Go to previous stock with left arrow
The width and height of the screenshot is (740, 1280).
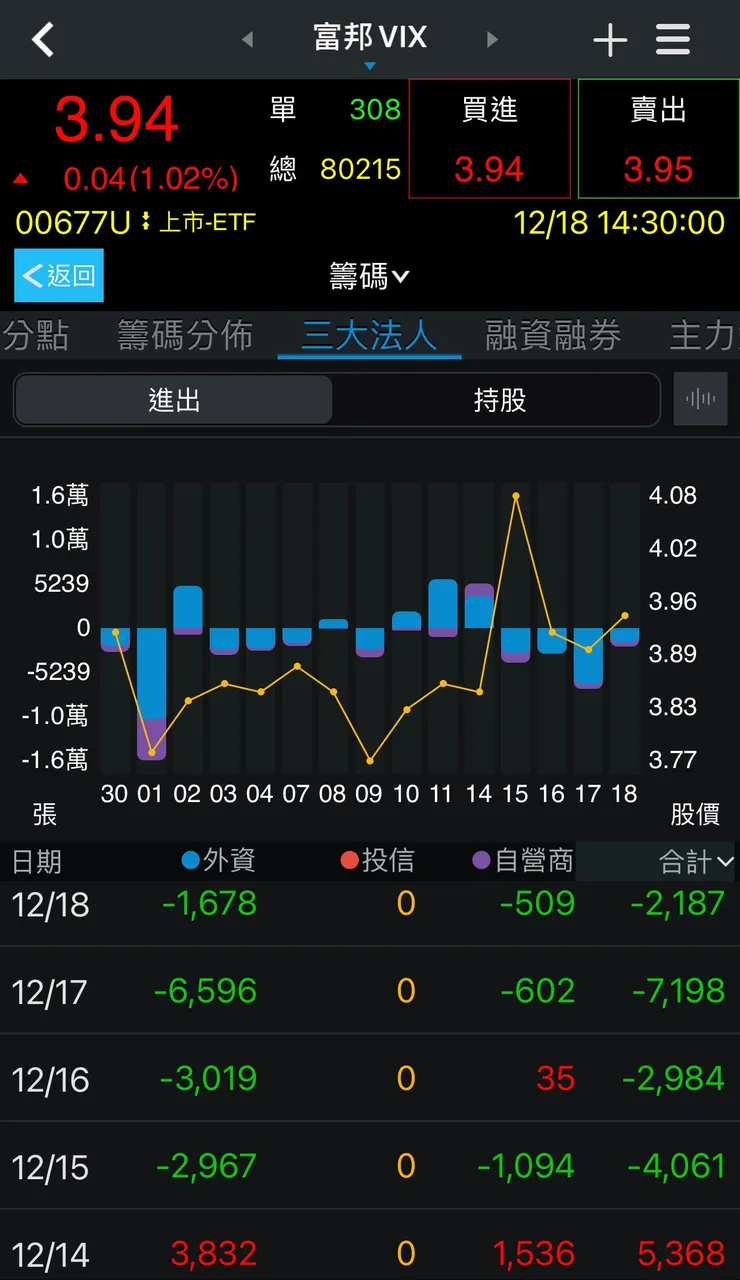(x=248, y=38)
